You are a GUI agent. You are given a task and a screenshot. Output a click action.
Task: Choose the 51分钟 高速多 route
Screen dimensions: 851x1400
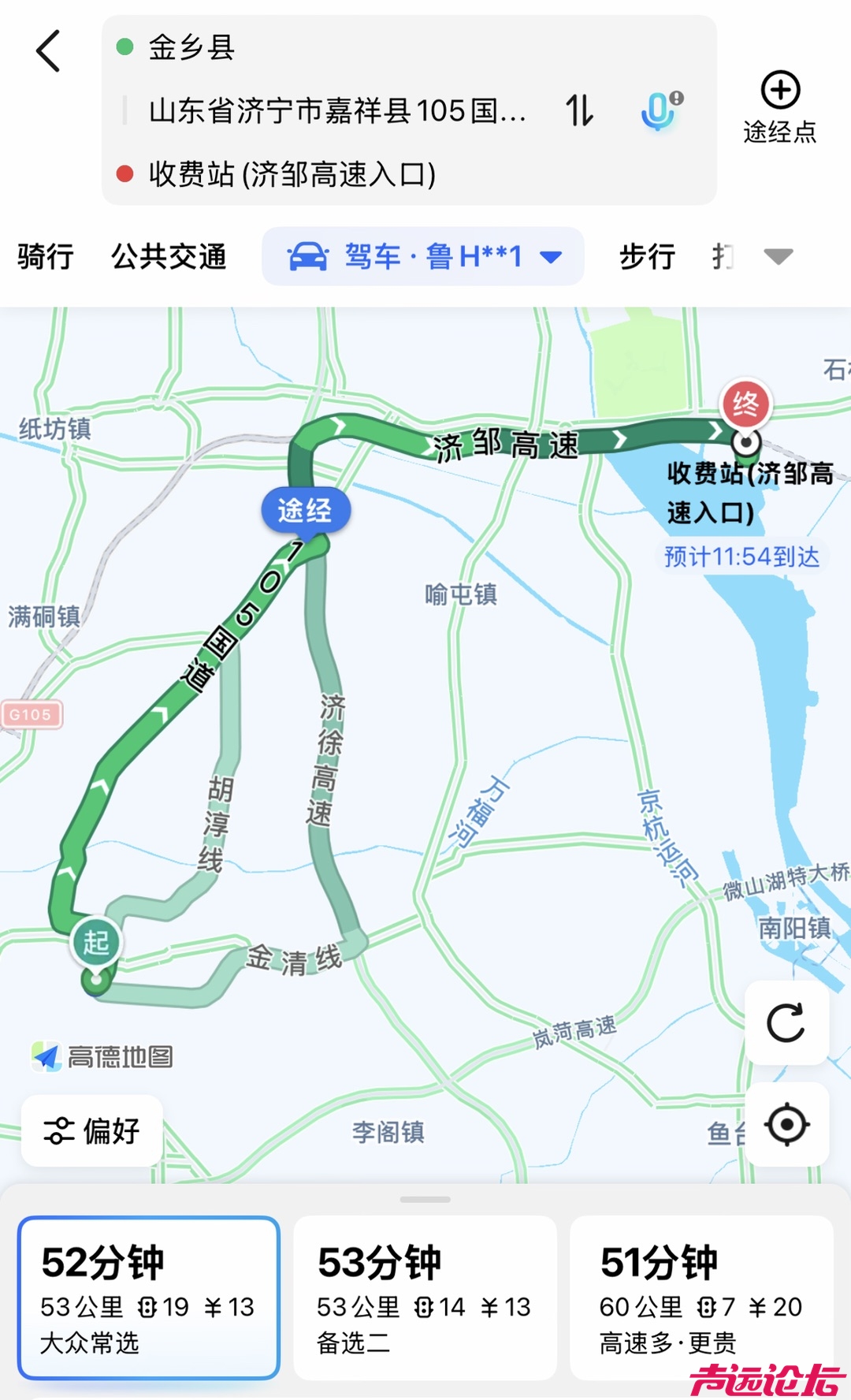700,1298
